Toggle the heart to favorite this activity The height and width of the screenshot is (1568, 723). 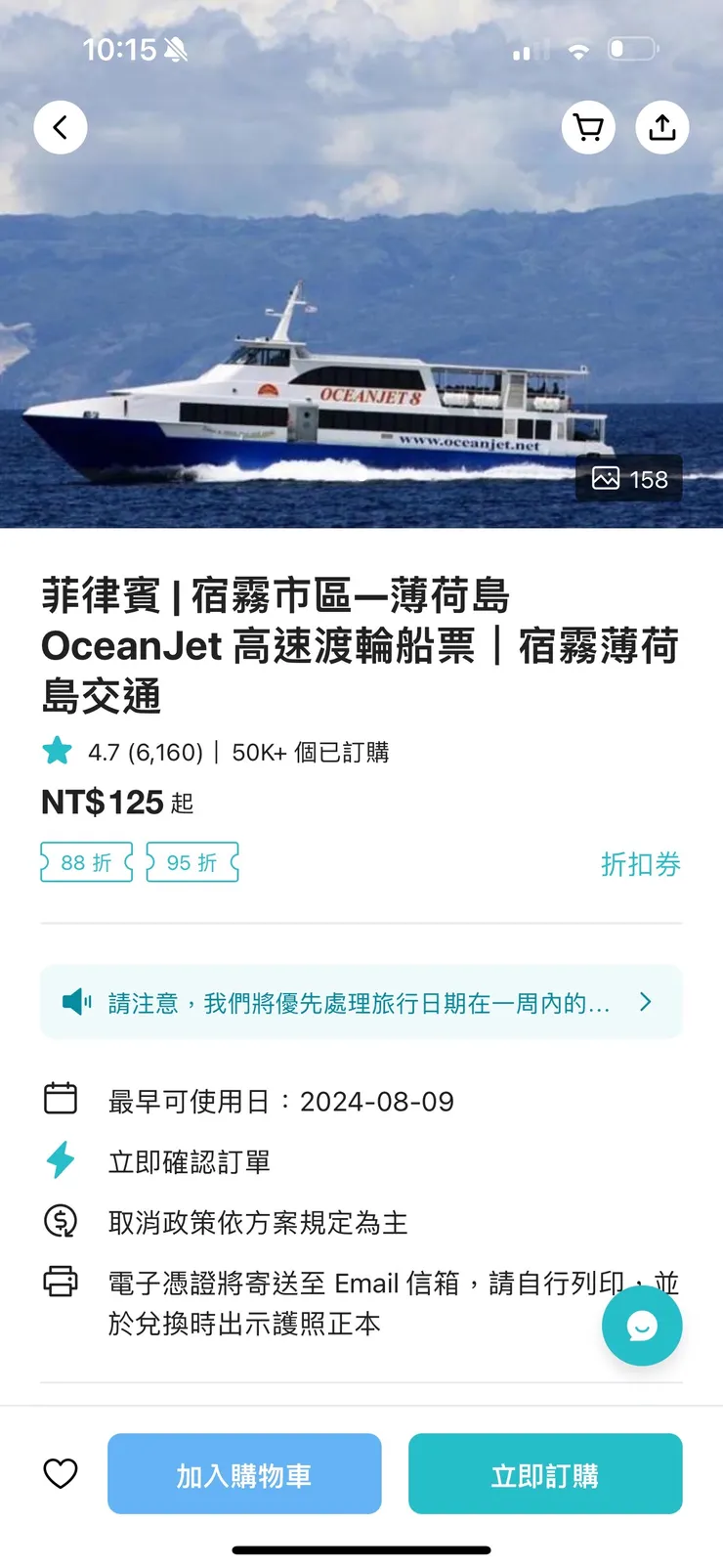pos(61,1473)
